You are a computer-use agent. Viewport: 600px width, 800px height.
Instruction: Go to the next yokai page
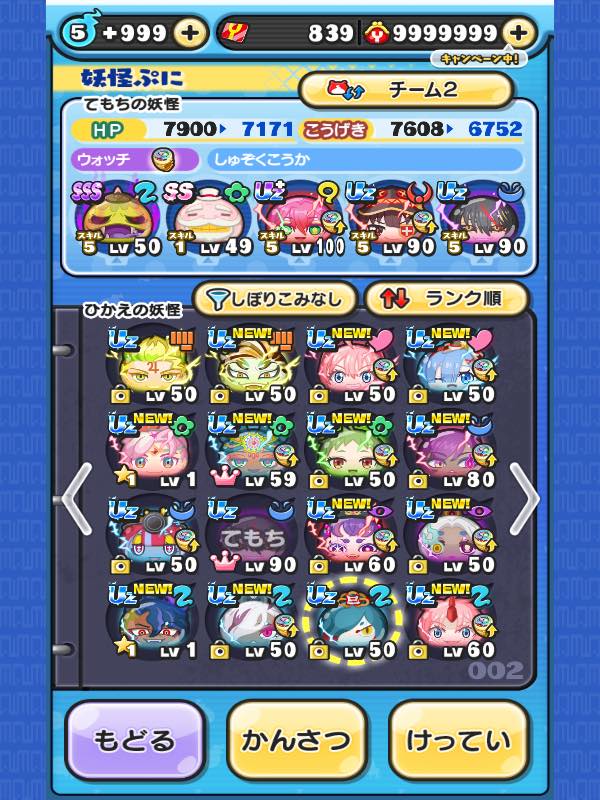[524, 498]
